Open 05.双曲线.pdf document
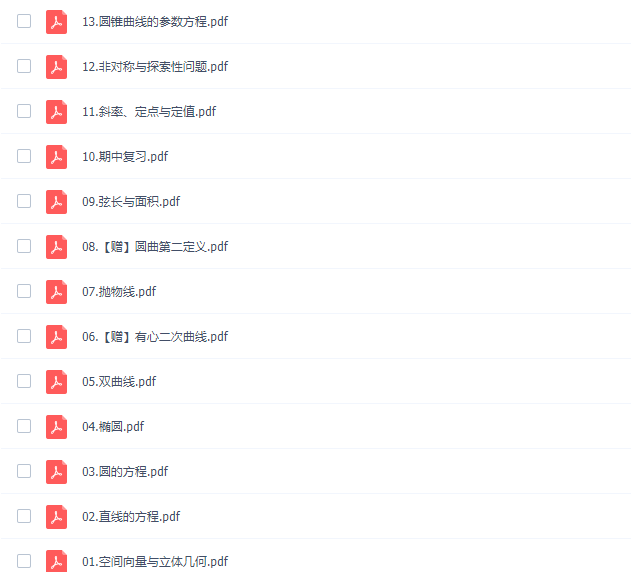Screen dimensions: 631x572 [119, 382]
